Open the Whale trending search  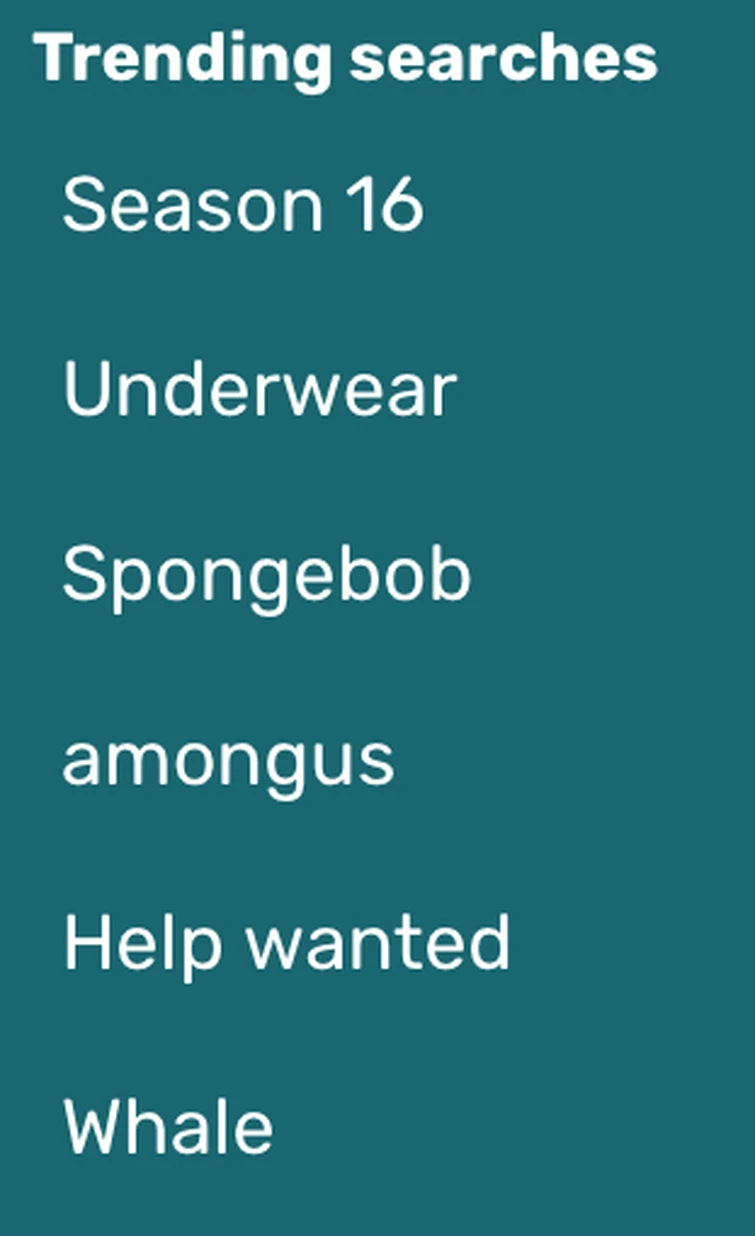[x=168, y=1127]
